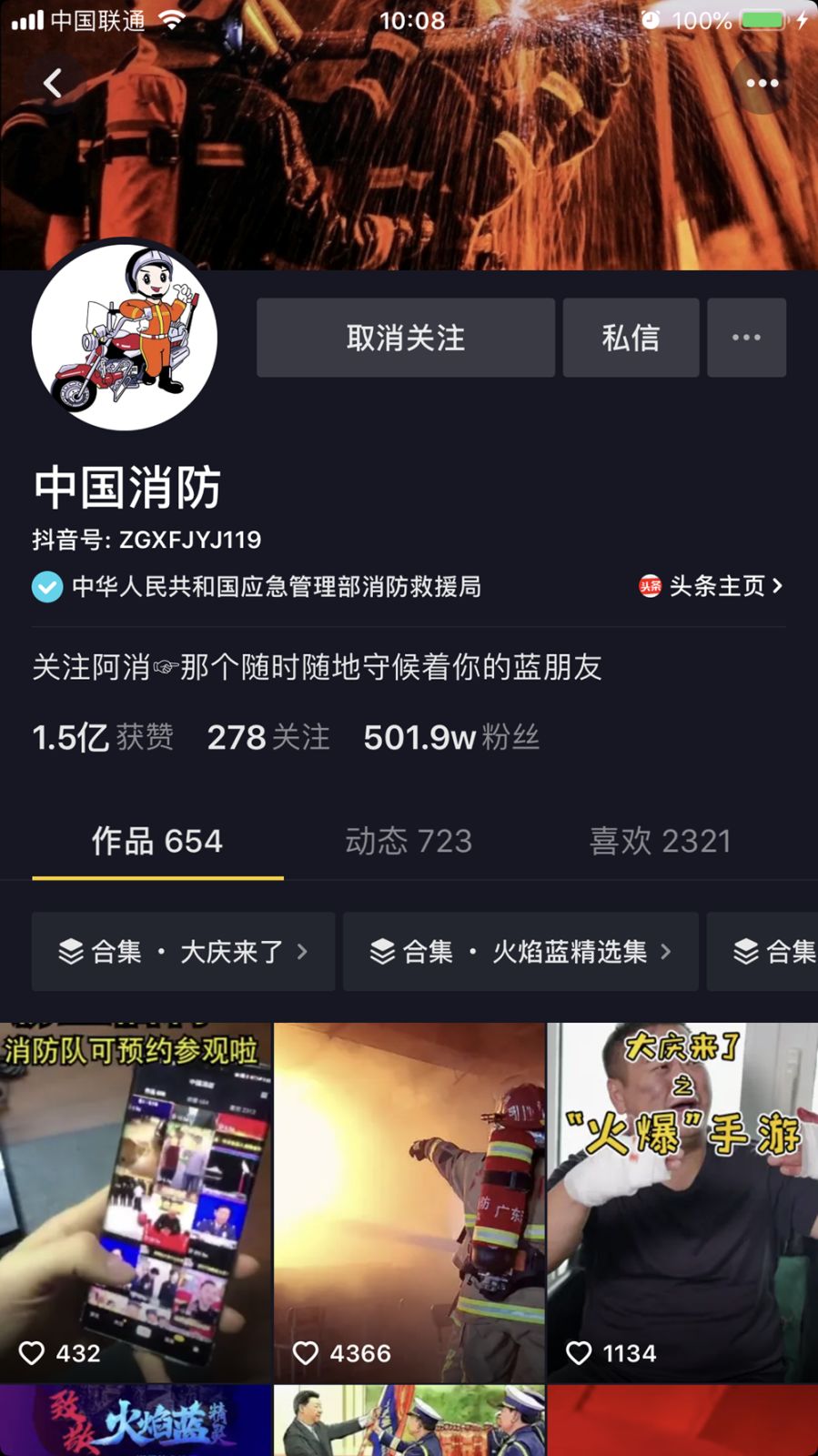Image resolution: width=818 pixels, height=1456 pixels.
Task: Switch to the 动态 723 tab
Action: [x=409, y=841]
